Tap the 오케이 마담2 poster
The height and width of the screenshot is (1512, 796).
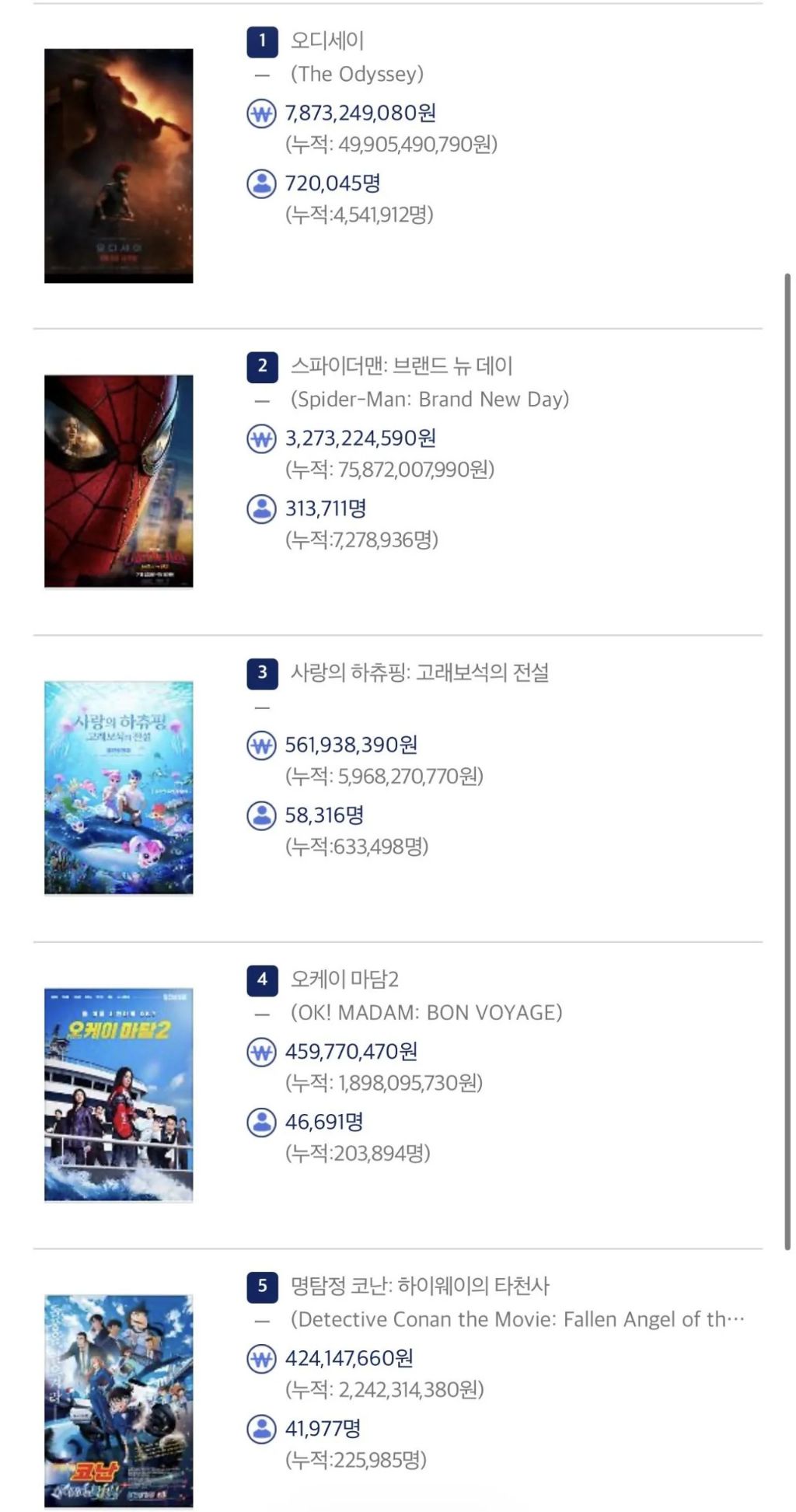pyautogui.click(x=118, y=1095)
